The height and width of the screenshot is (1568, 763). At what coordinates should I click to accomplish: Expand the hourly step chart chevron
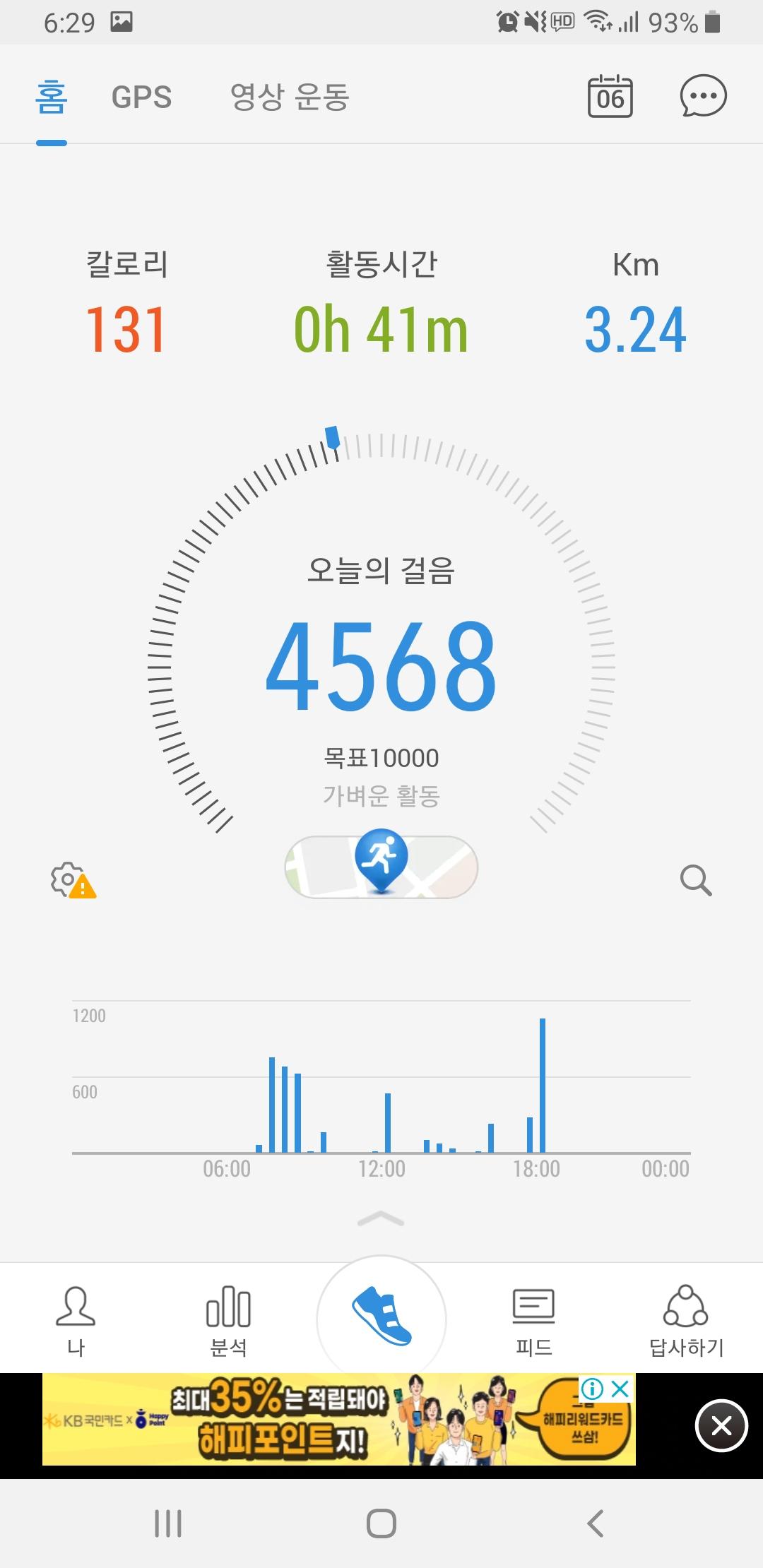381,1219
